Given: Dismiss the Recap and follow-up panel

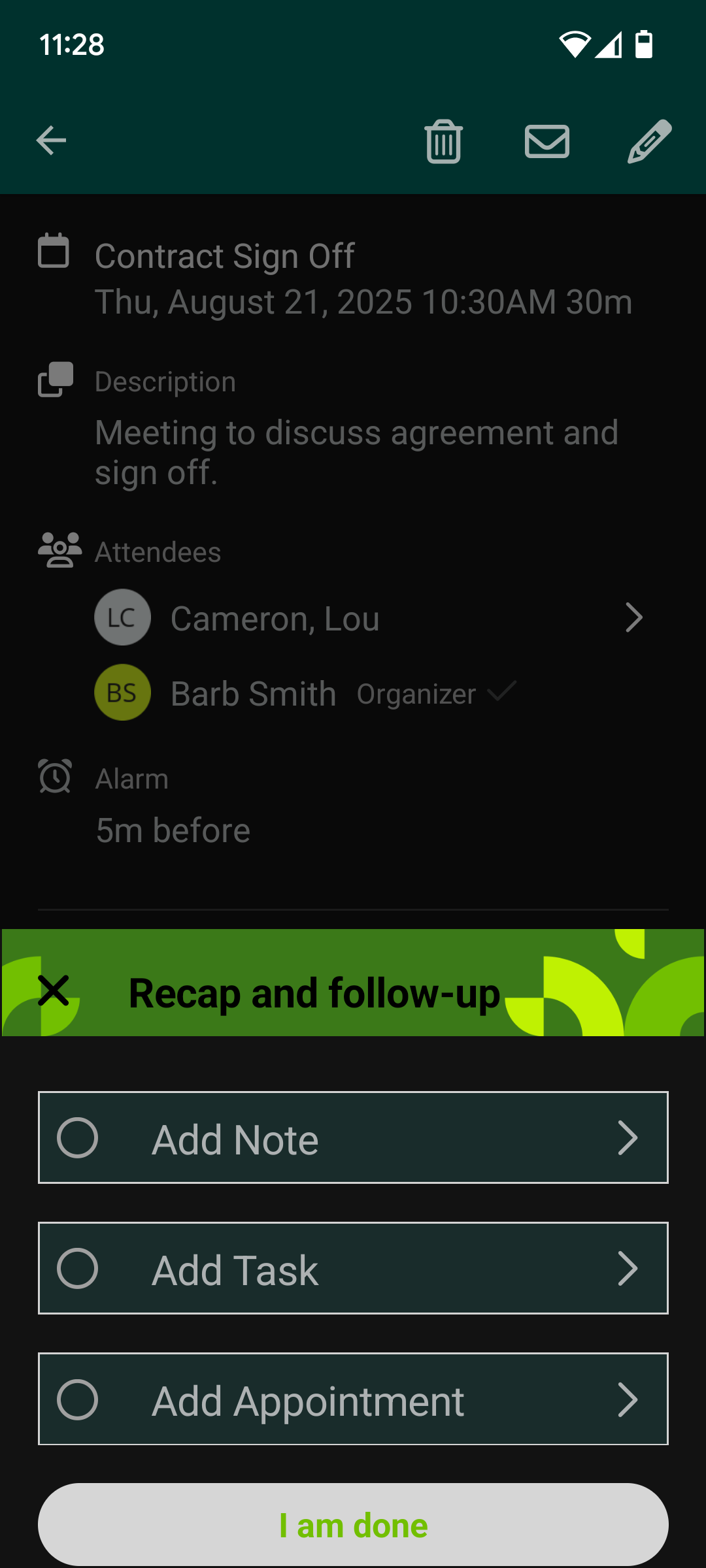Looking at the screenshot, I should point(54,990).
